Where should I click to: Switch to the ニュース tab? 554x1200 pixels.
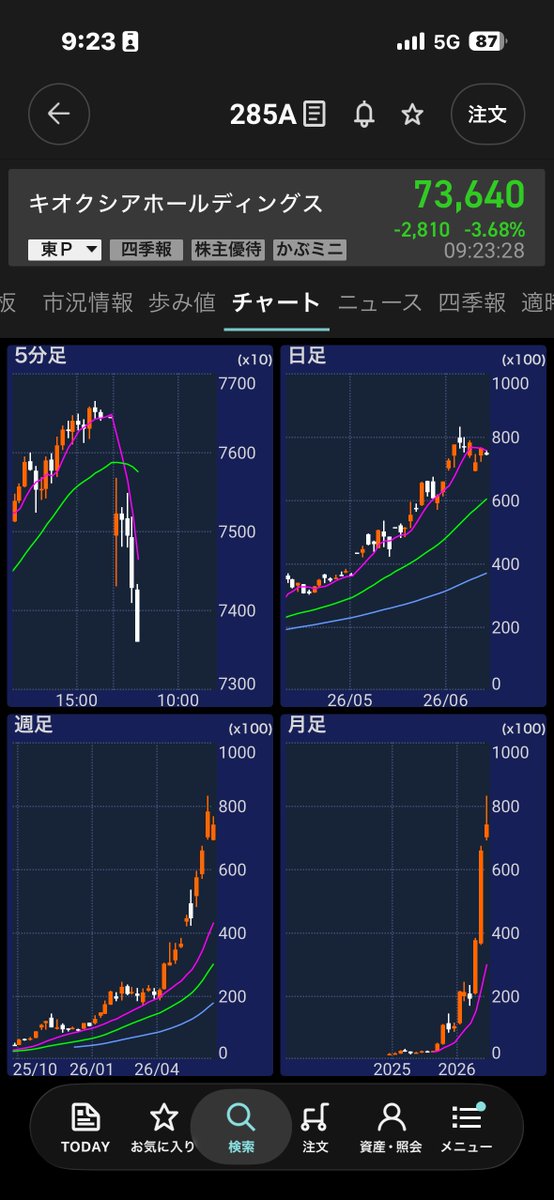coord(380,303)
